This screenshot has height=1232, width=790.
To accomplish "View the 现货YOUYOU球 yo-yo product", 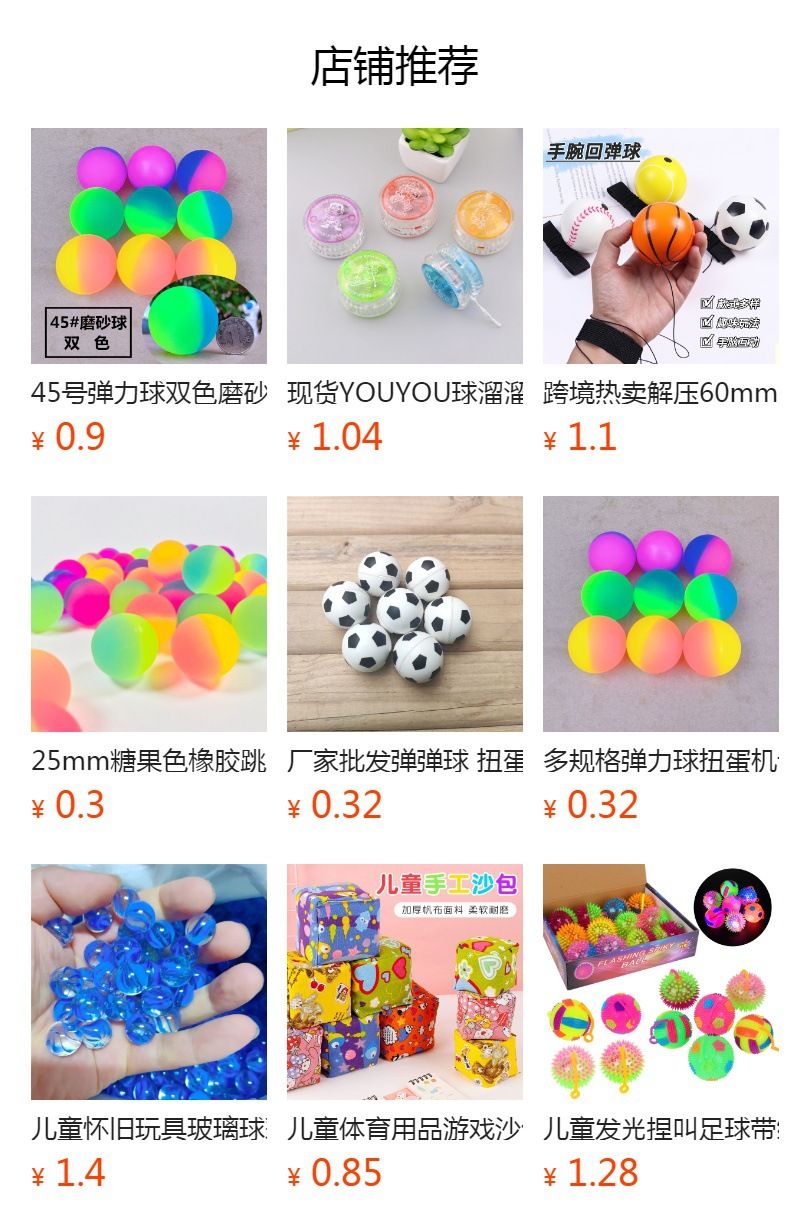I will click(405, 246).
